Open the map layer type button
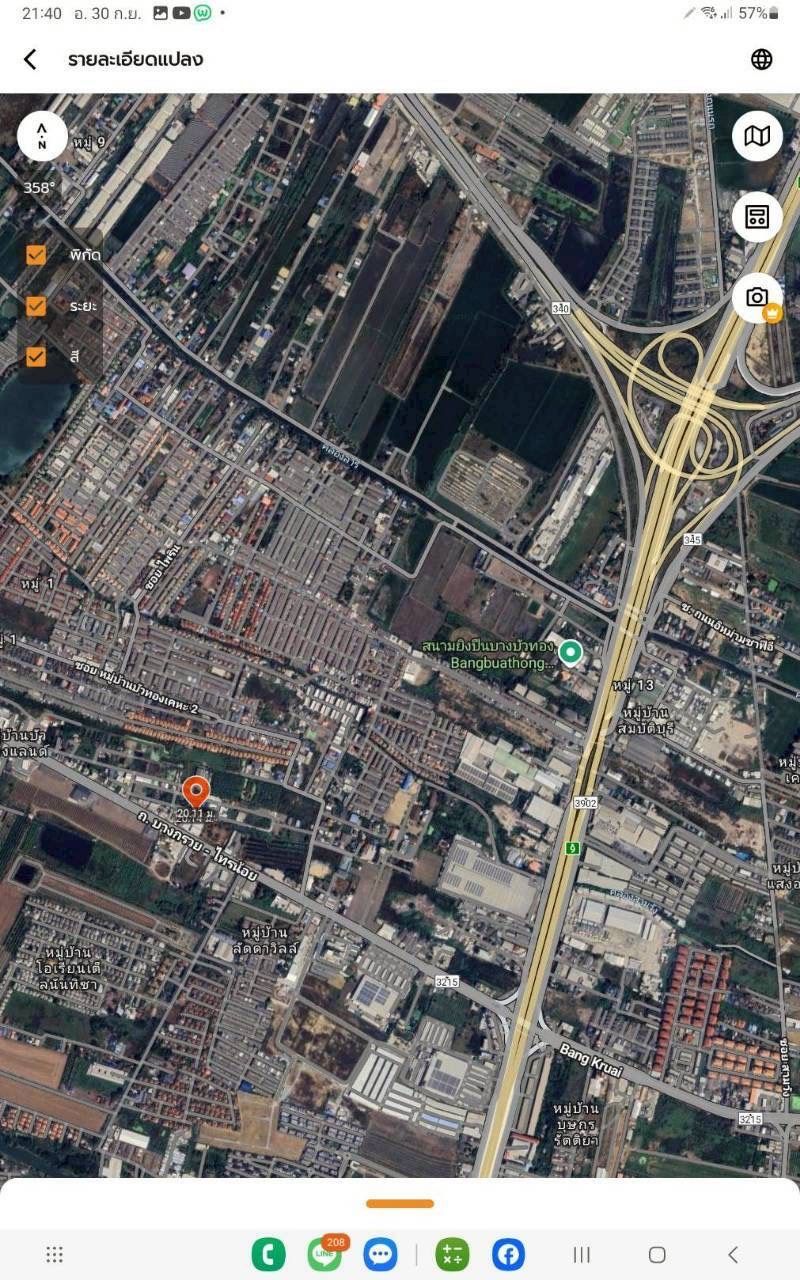The width and height of the screenshot is (800, 1280). (x=757, y=136)
